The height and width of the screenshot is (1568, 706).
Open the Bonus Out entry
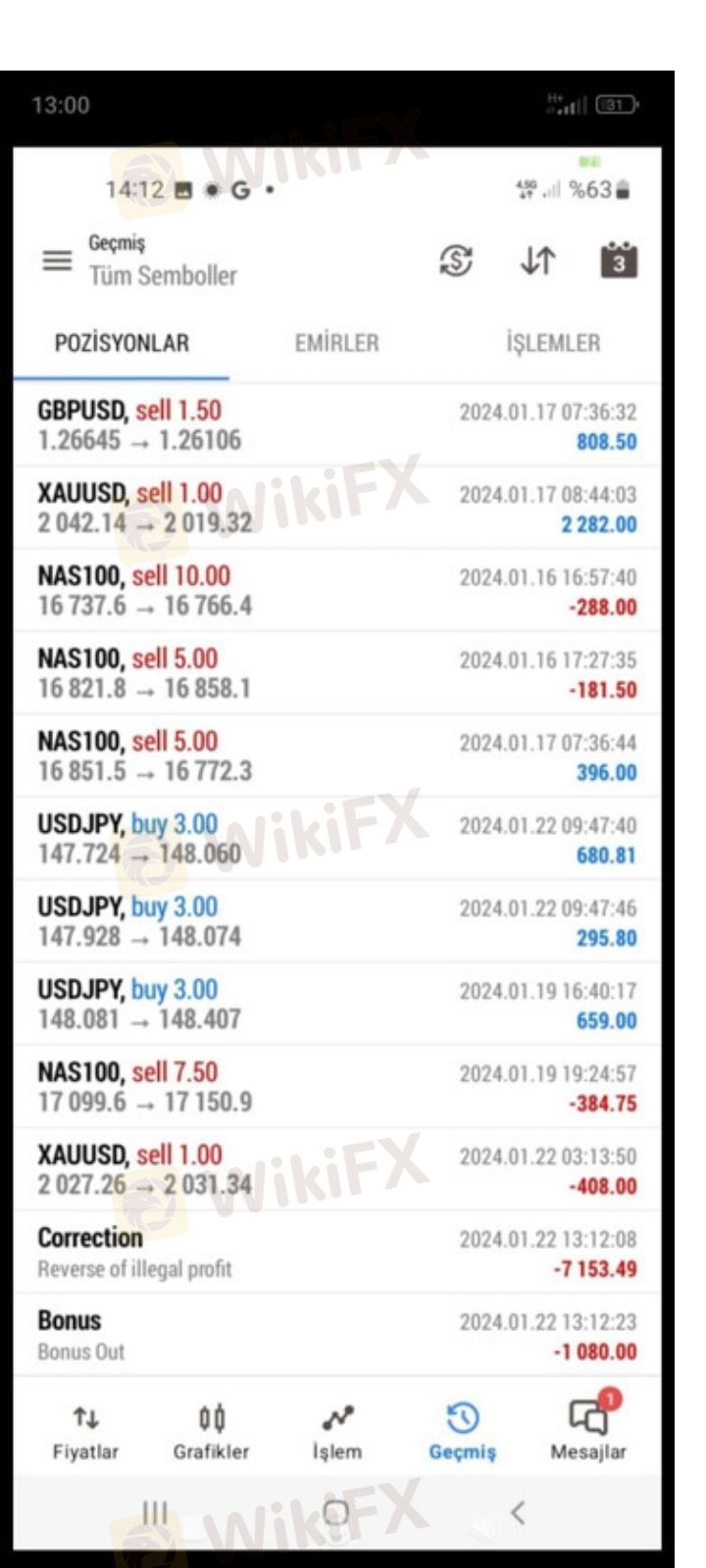pos(336,1335)
